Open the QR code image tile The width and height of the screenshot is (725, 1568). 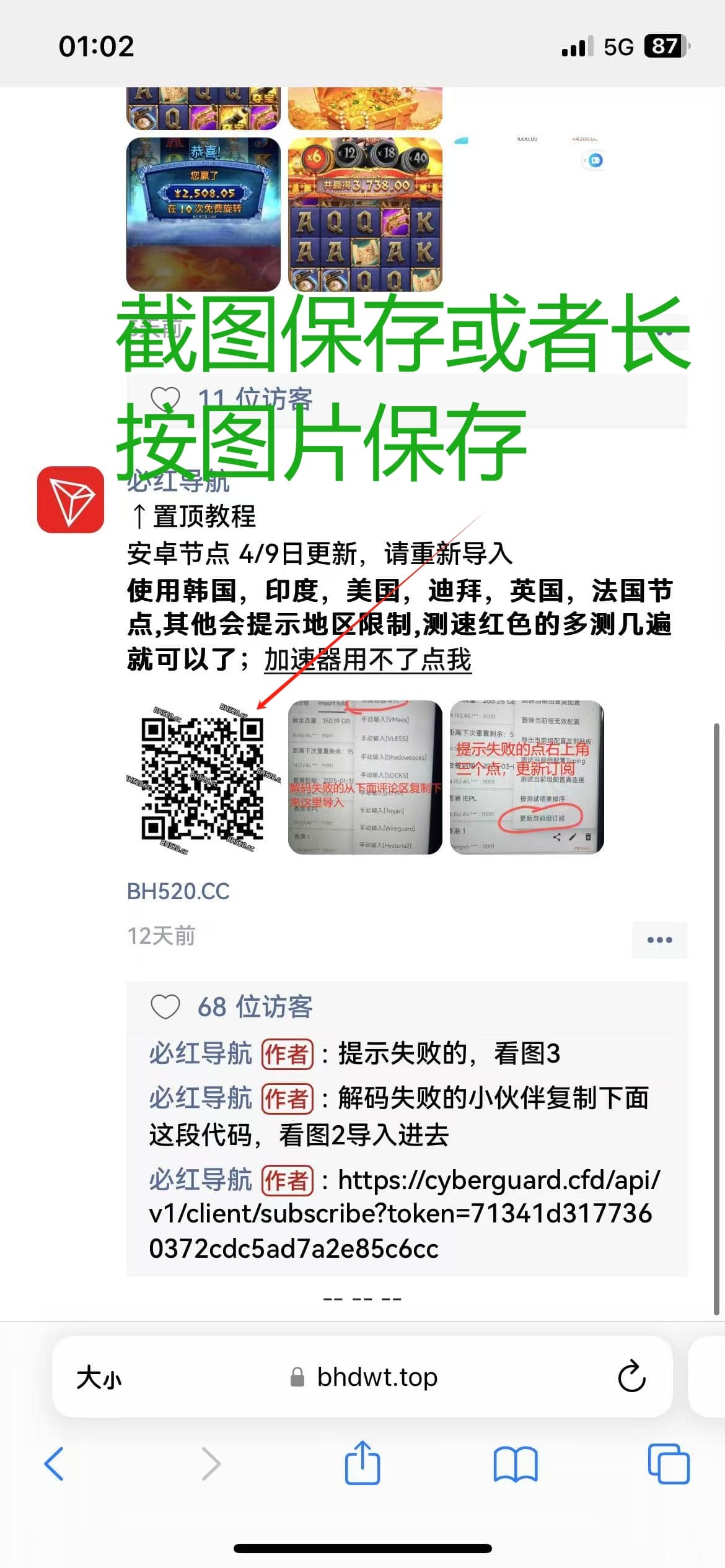pyautogui.click(x=203, y=778)
